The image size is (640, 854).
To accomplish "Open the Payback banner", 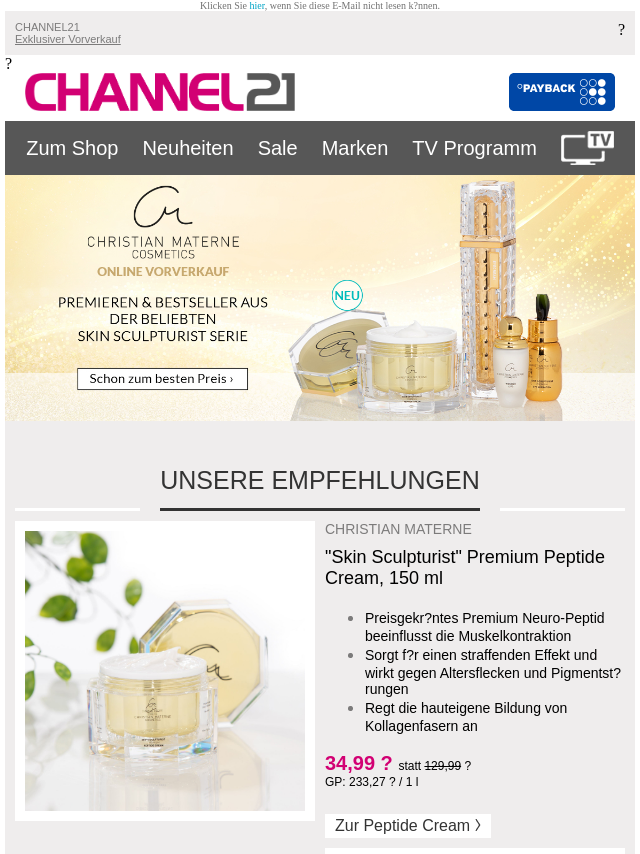I will pyautogui.click(x=561, y=92).
